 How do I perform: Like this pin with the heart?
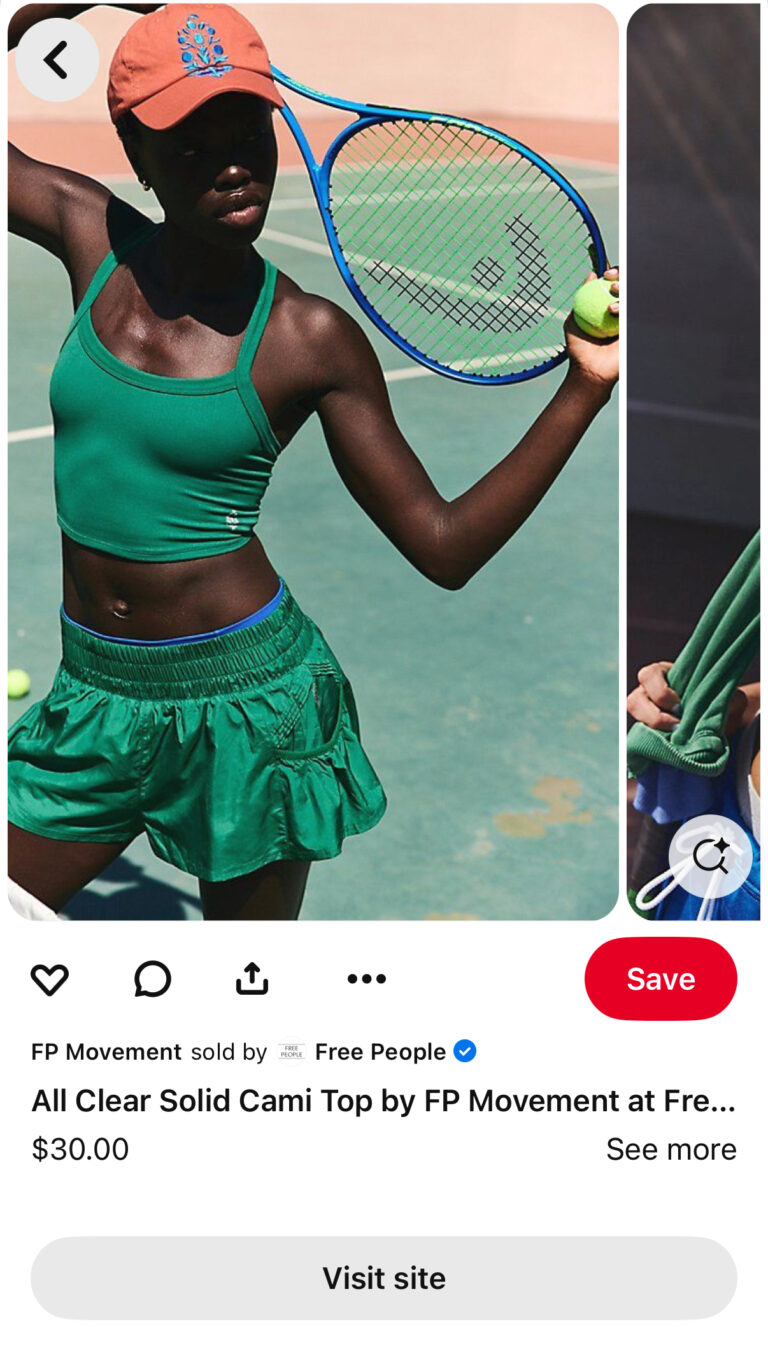(49, 979)
